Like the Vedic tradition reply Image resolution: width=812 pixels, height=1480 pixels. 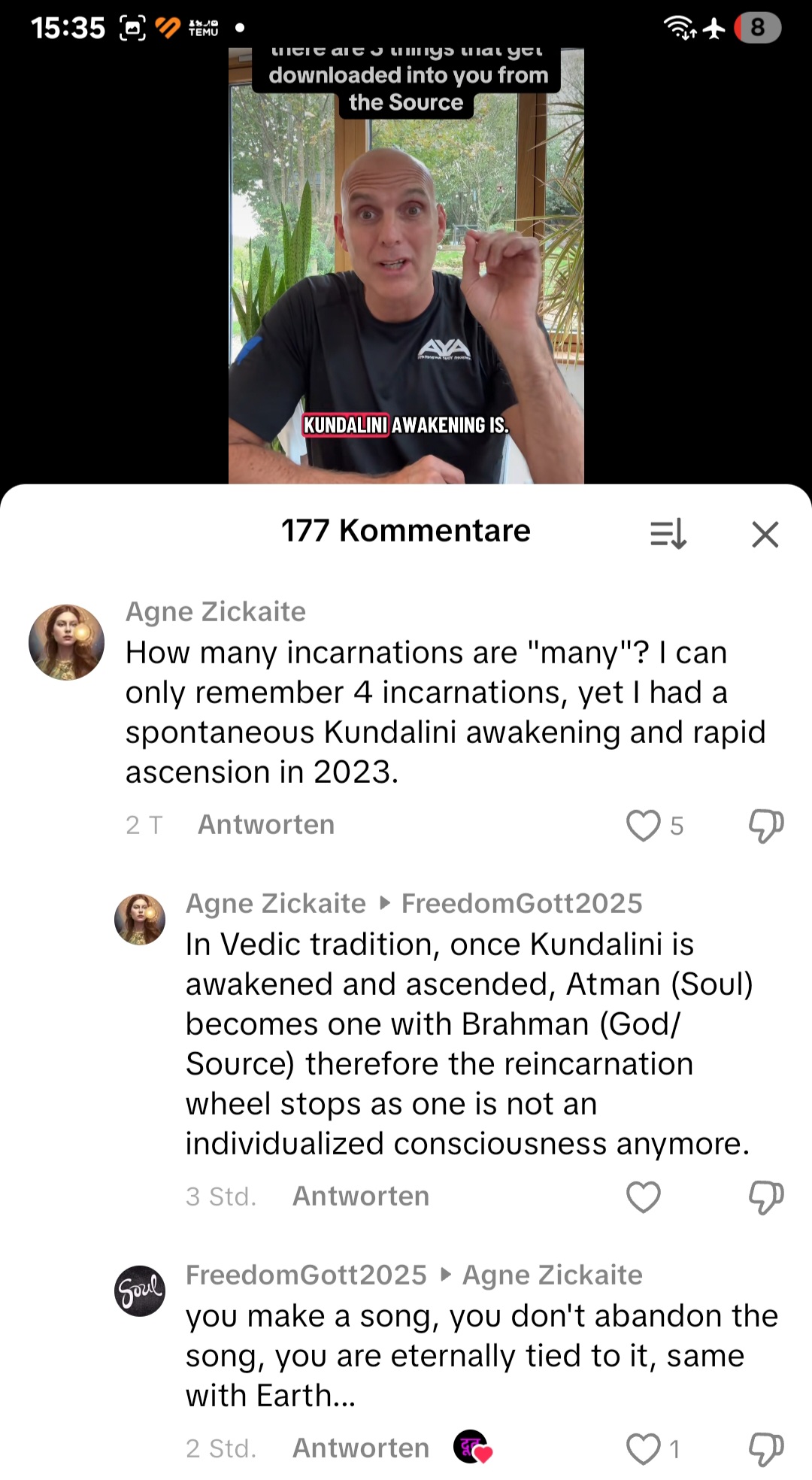(644, 1197)
